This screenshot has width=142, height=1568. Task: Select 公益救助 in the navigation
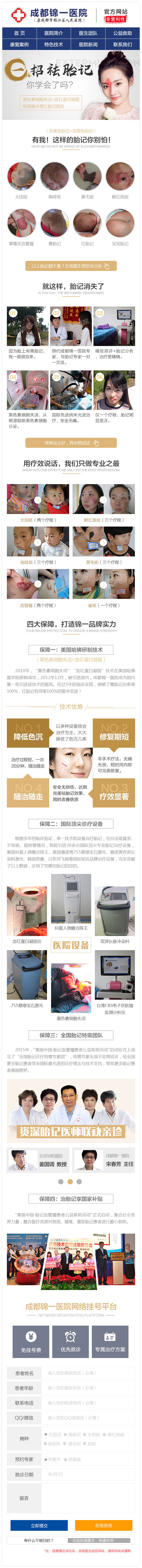[122, 33]
